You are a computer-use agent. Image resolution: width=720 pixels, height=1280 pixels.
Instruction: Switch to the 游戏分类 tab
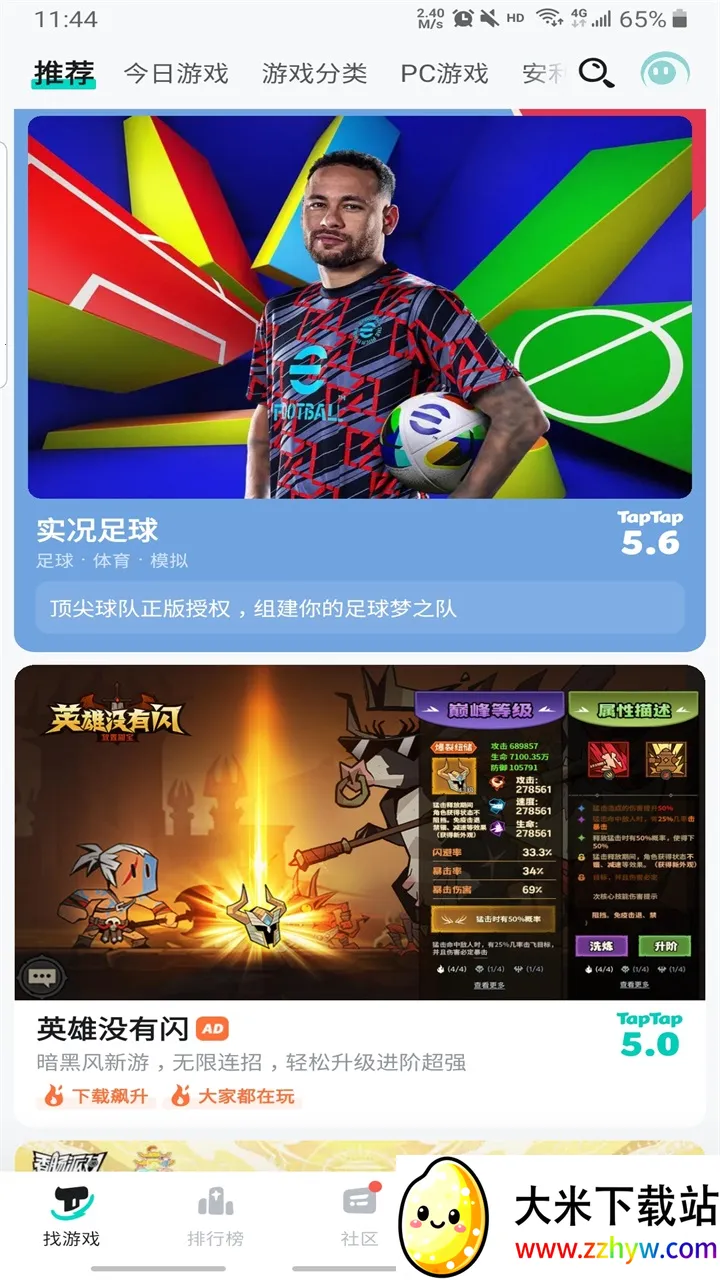coord(314,73)
